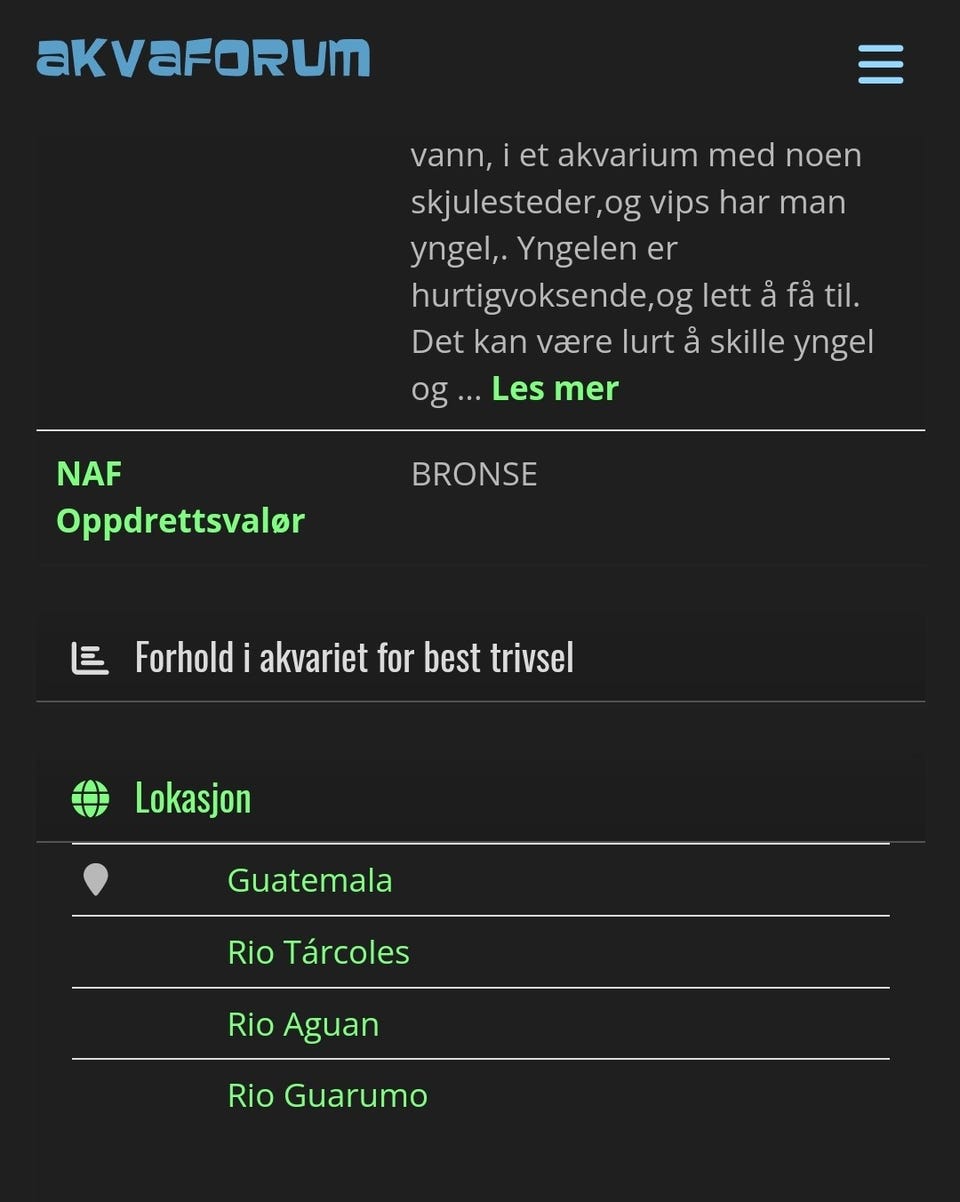Open the hamburger navigation menu
This screenshot has height=1202, width=960.
880,63
